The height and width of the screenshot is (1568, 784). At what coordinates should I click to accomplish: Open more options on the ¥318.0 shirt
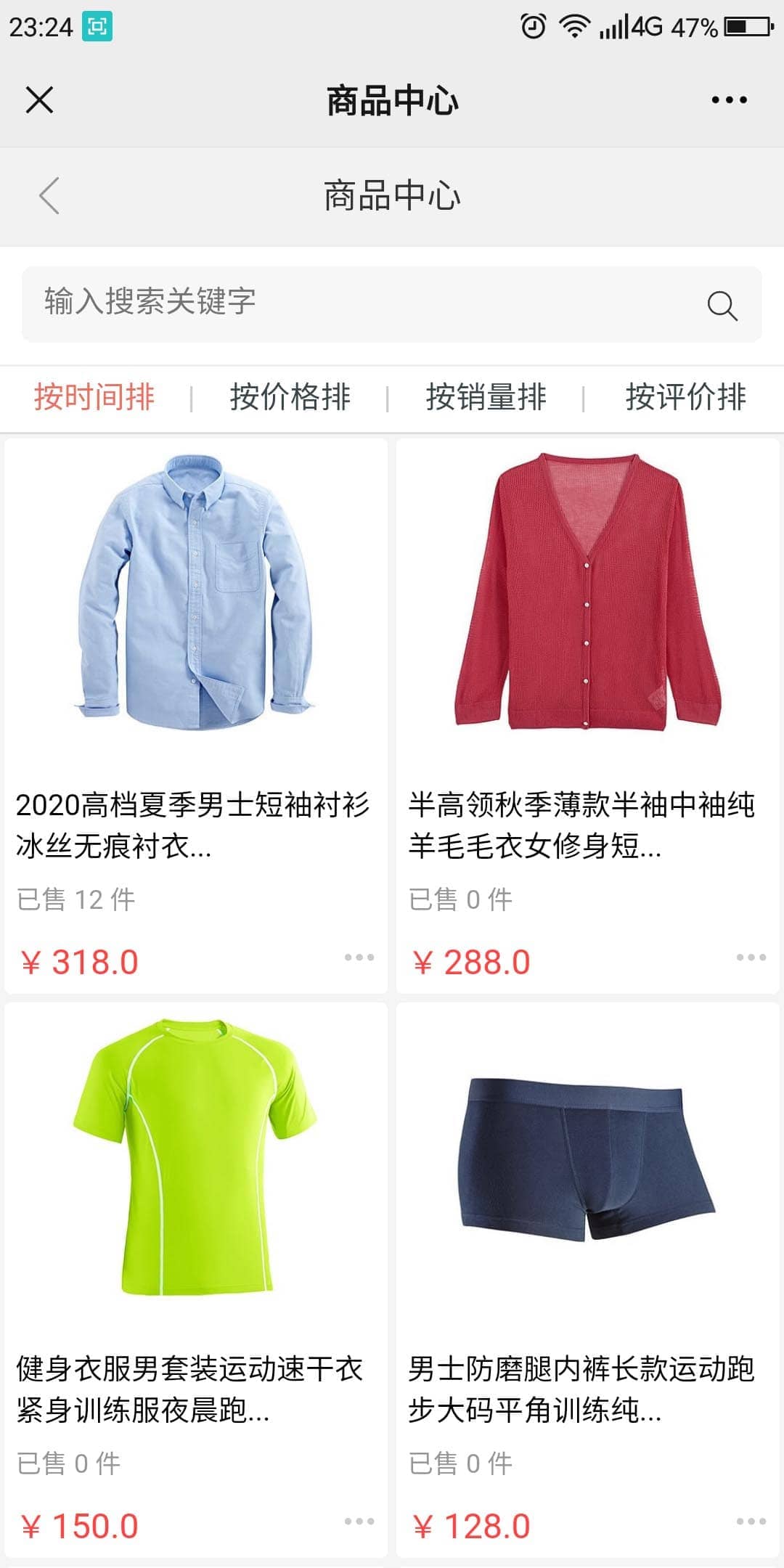tap(359, 957)
